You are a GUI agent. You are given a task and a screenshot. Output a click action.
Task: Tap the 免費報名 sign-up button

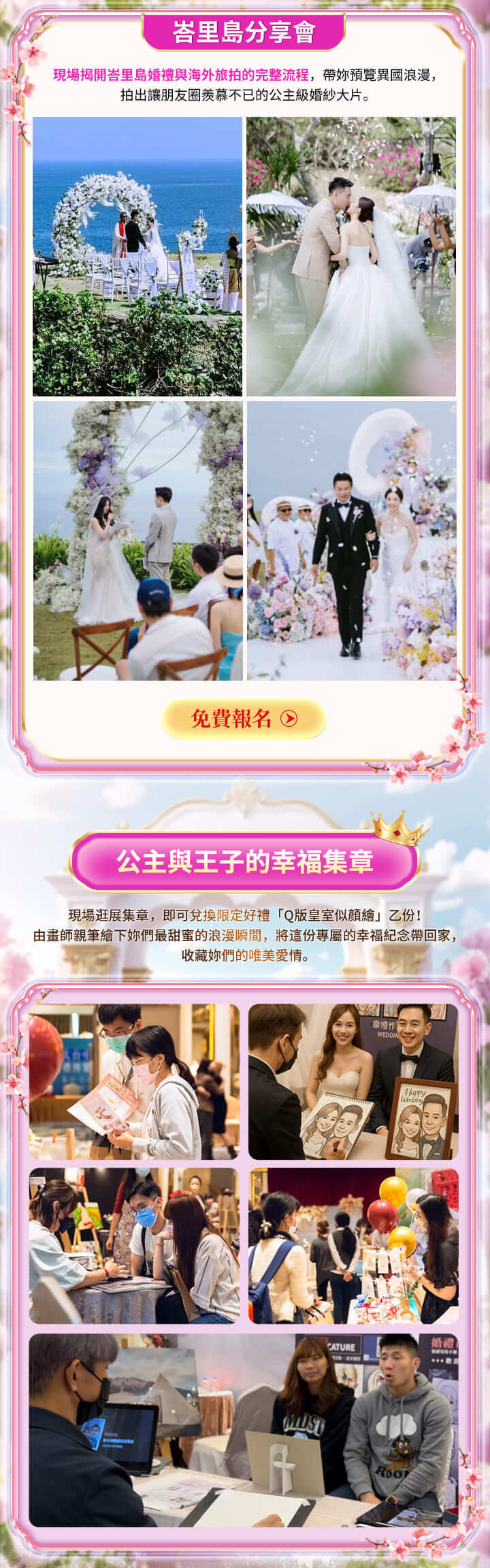click(x=244, y=719)
